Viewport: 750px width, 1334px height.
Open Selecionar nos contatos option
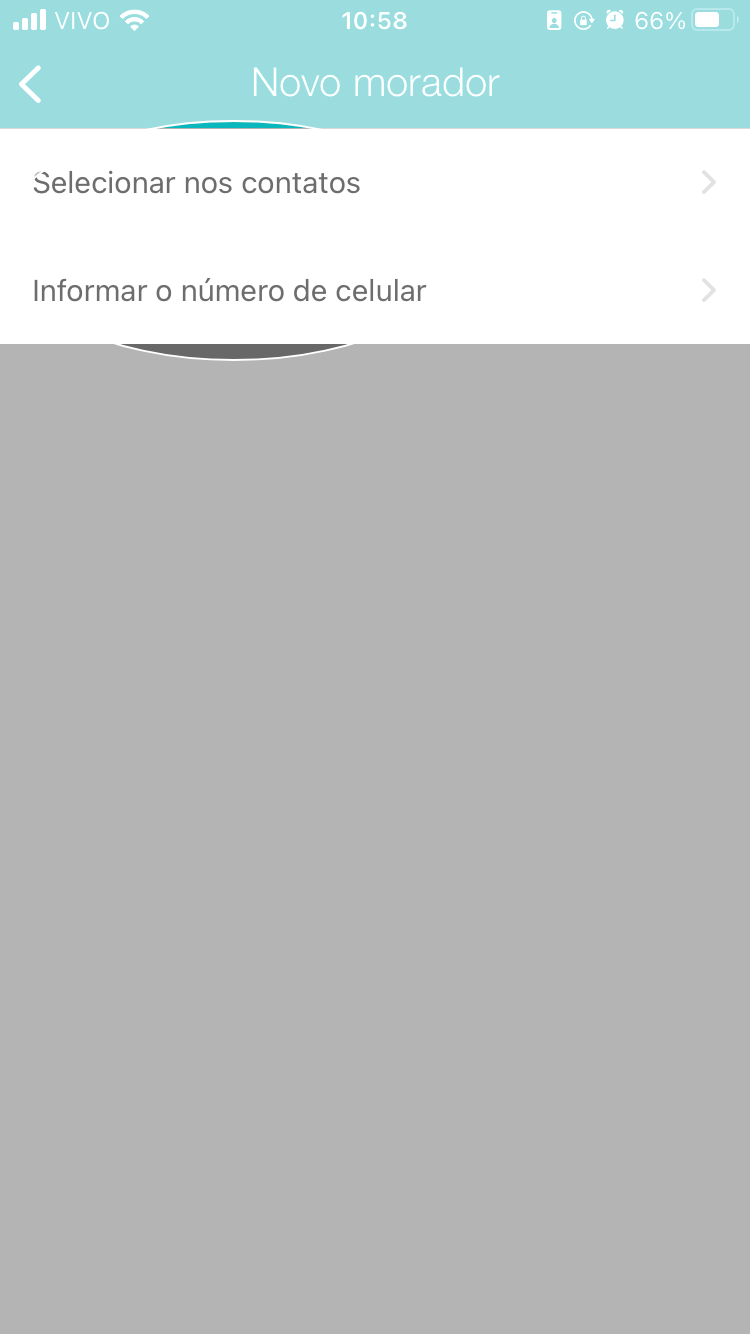click(375, 183)
